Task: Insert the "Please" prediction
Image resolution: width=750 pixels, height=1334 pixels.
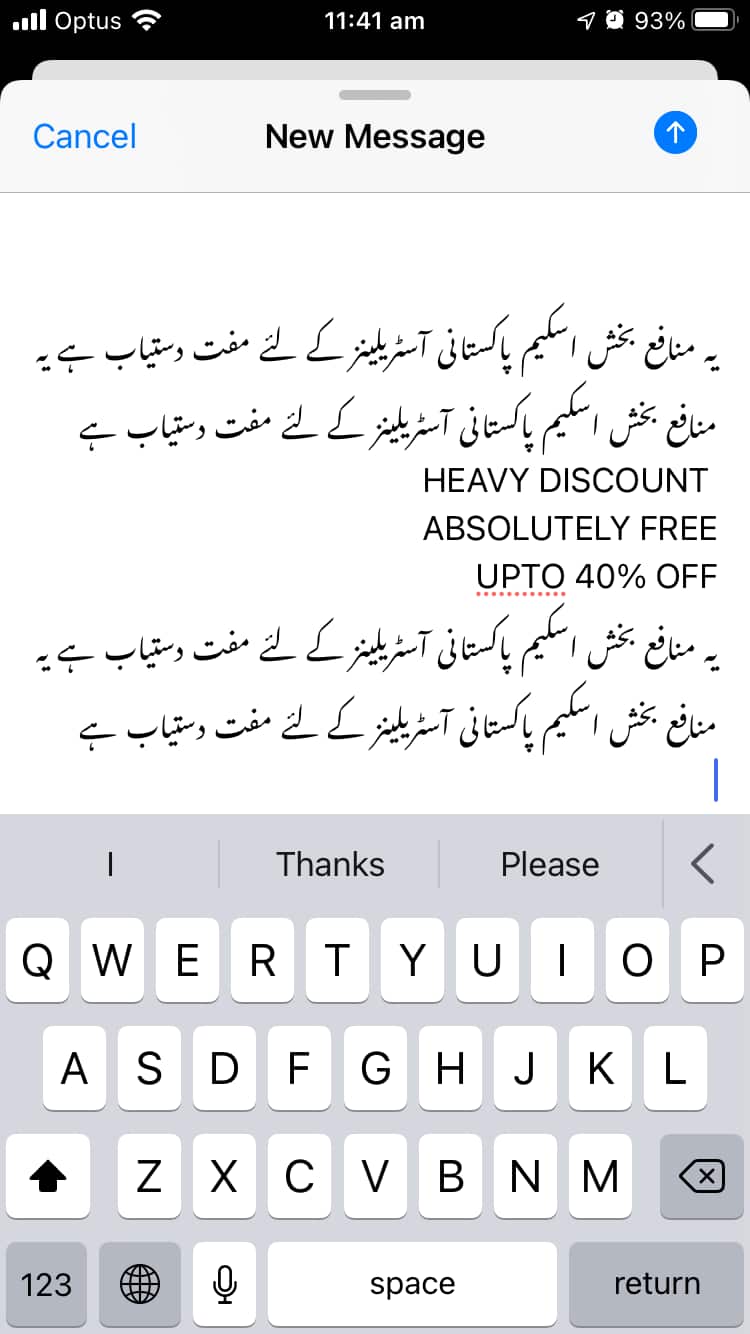Action: (x=550, y=863)
